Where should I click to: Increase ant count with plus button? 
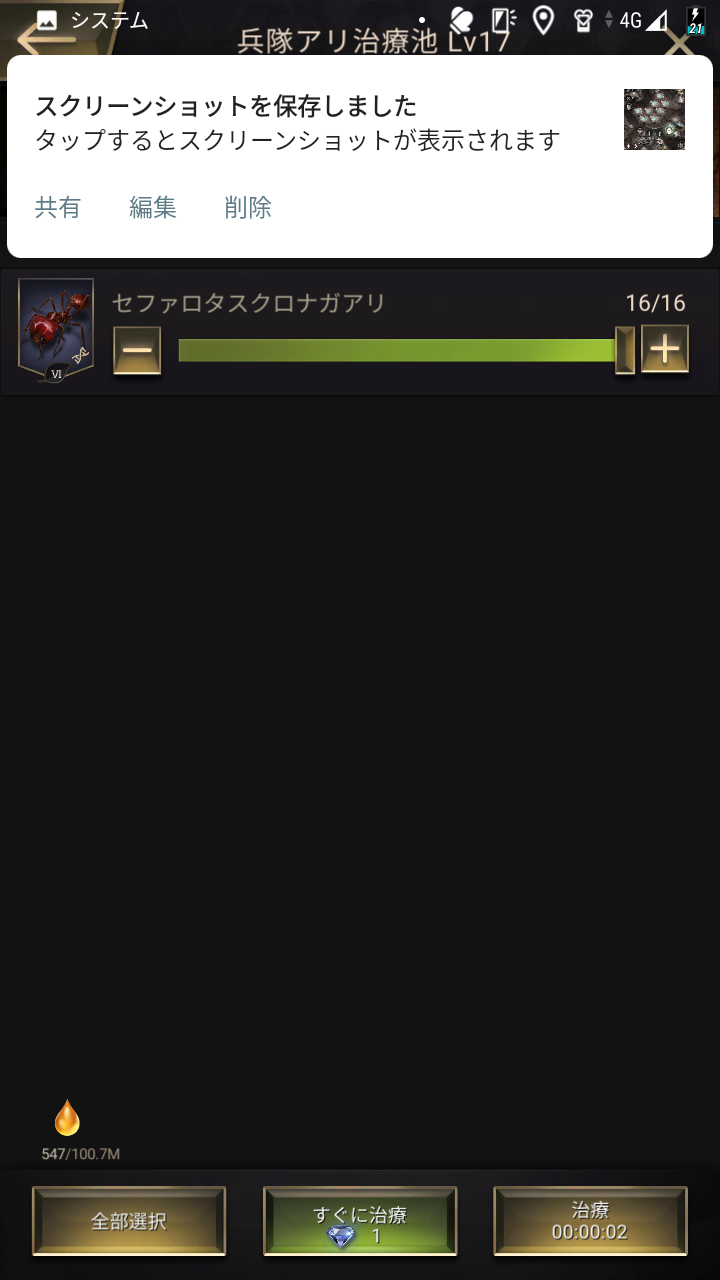pyautogui.click(x=665, y=350)
